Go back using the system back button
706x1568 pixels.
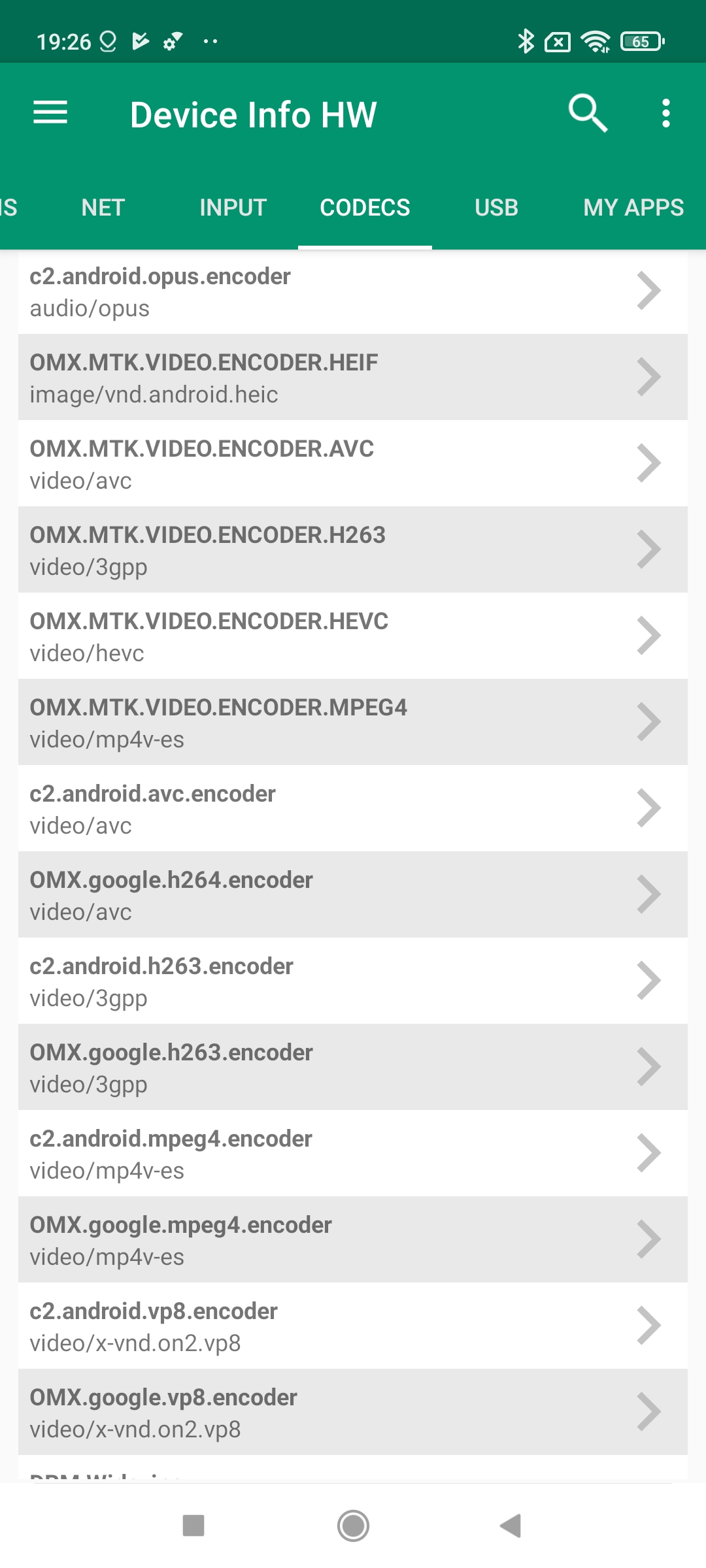click(x=511, y=1526)
